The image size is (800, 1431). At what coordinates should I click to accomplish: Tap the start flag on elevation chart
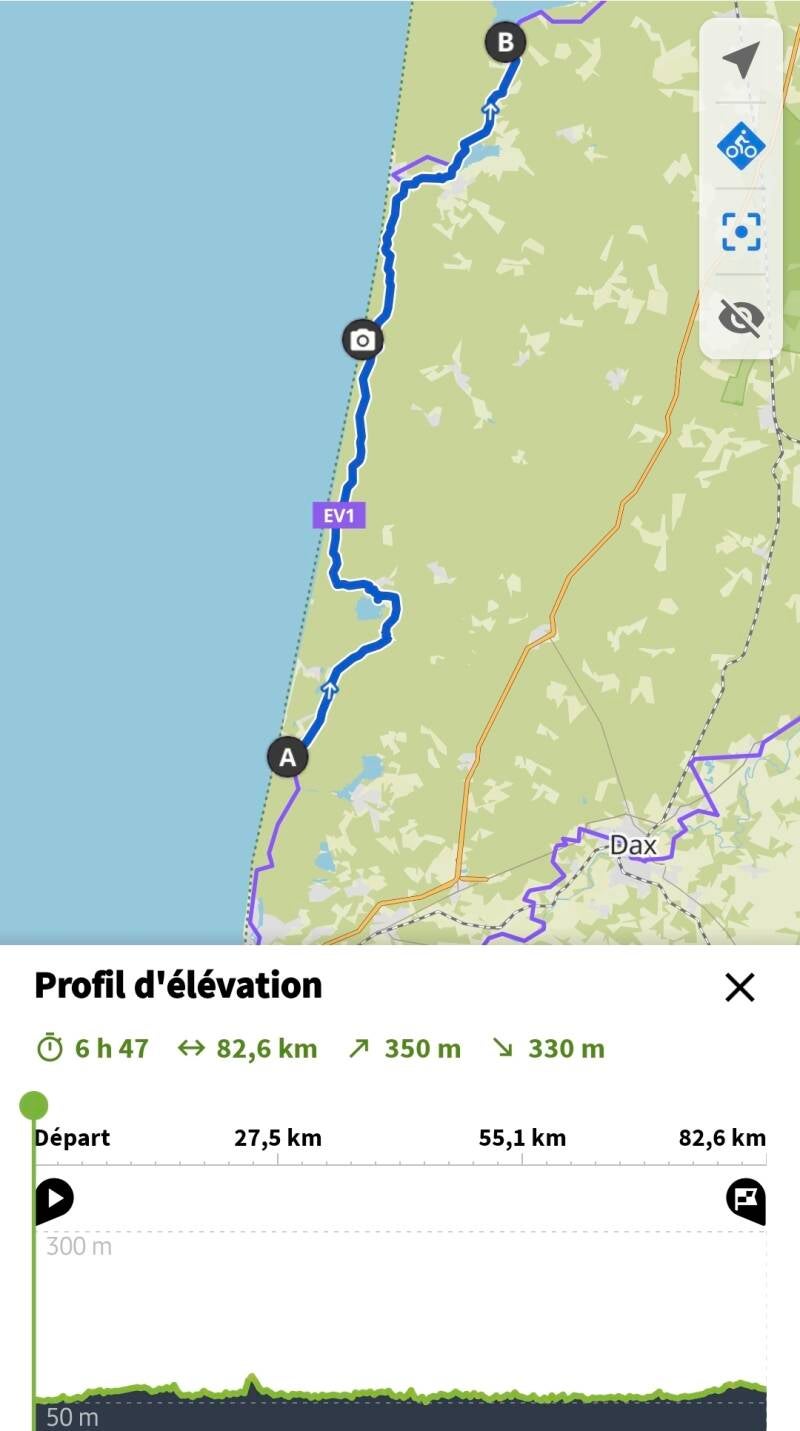point(54,1199)
